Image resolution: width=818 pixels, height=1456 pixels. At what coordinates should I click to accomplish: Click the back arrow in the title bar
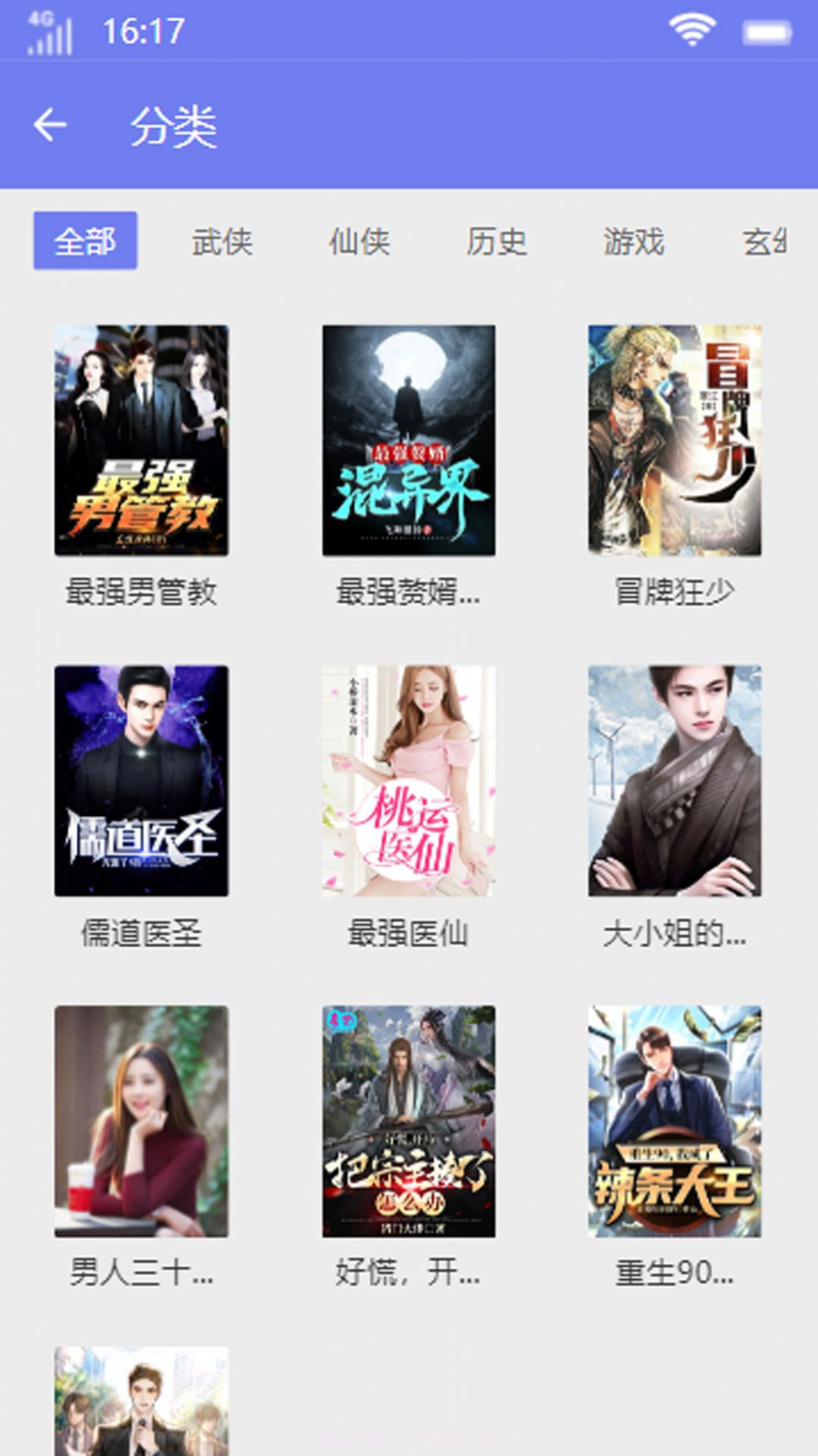[x=52, y=124]
